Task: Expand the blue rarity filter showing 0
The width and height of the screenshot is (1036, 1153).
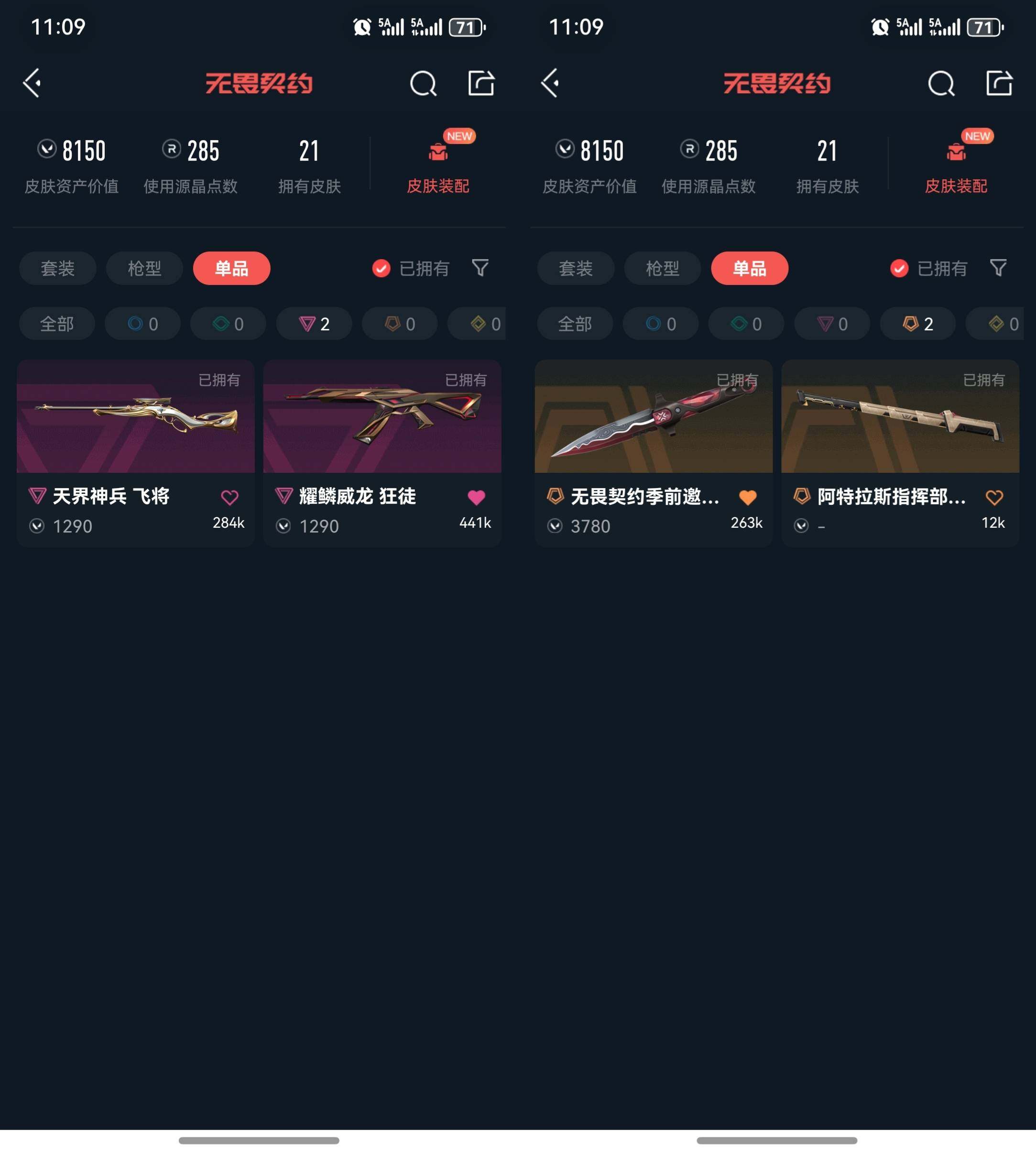Action: pyautogui.click(x=142, y=323)
